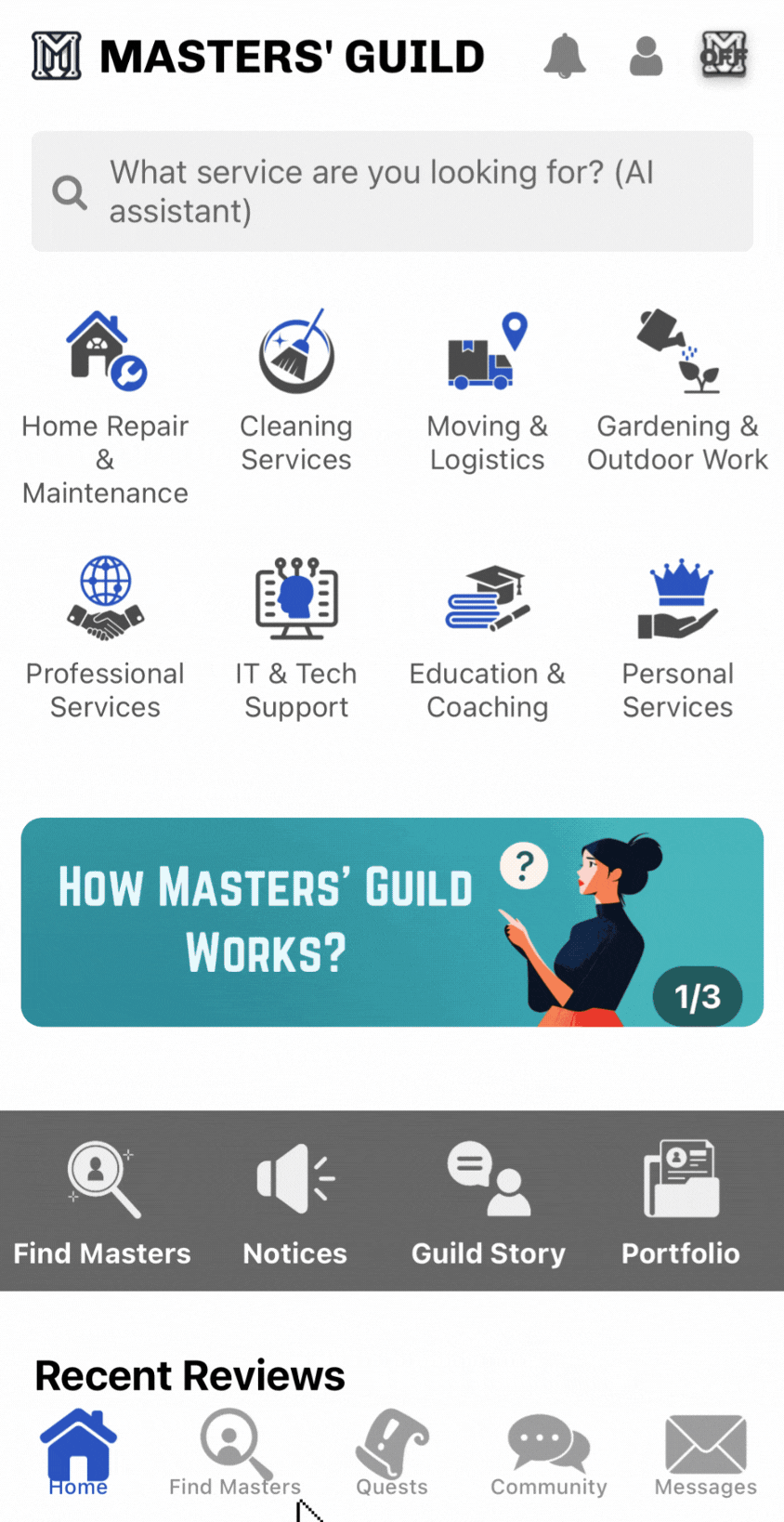Read the Guild Story
This screenshot has width=784, height=1522.
[x=489, y=1201]
